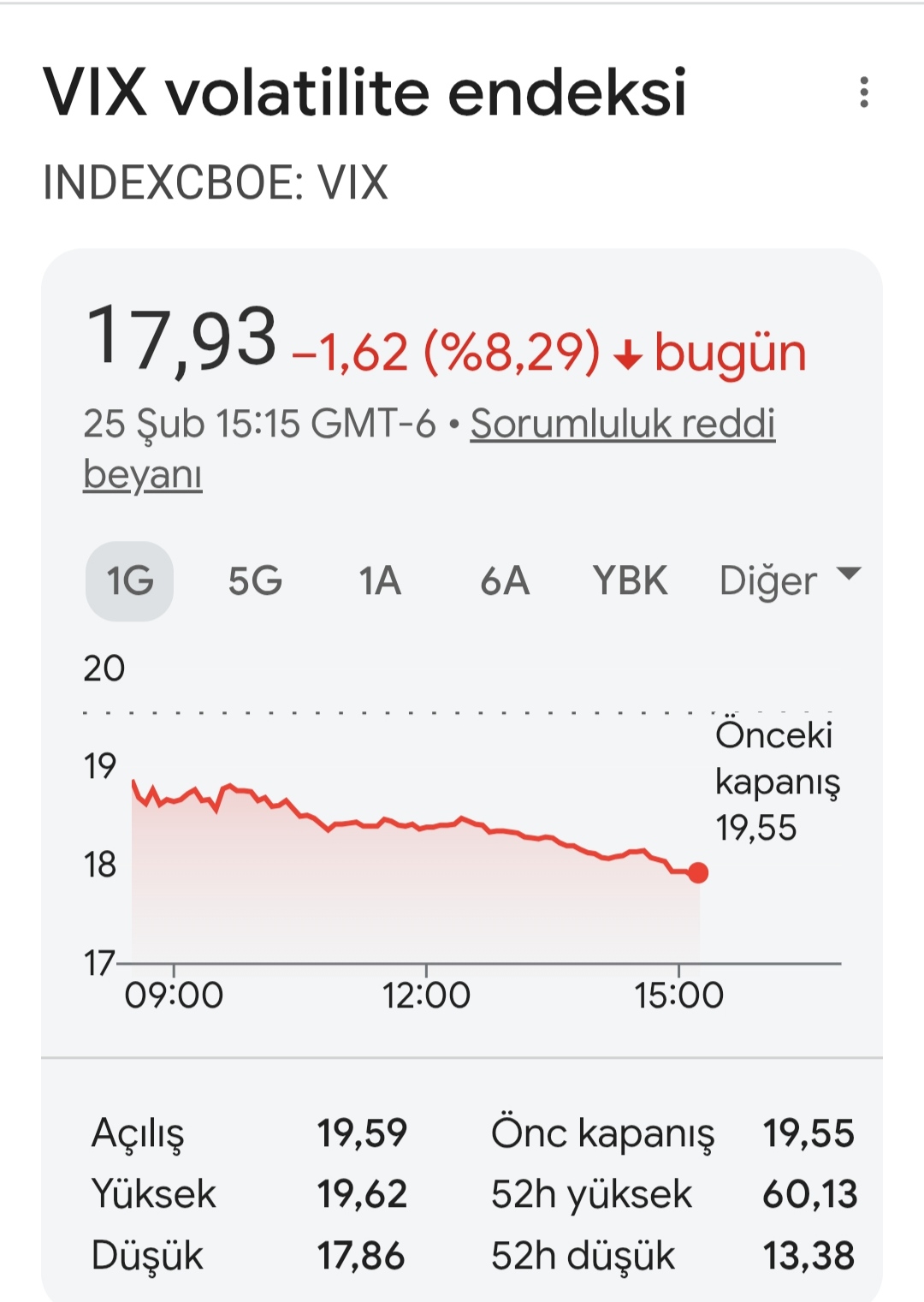Open the three-dot overflow menu

tap(864, 92)
